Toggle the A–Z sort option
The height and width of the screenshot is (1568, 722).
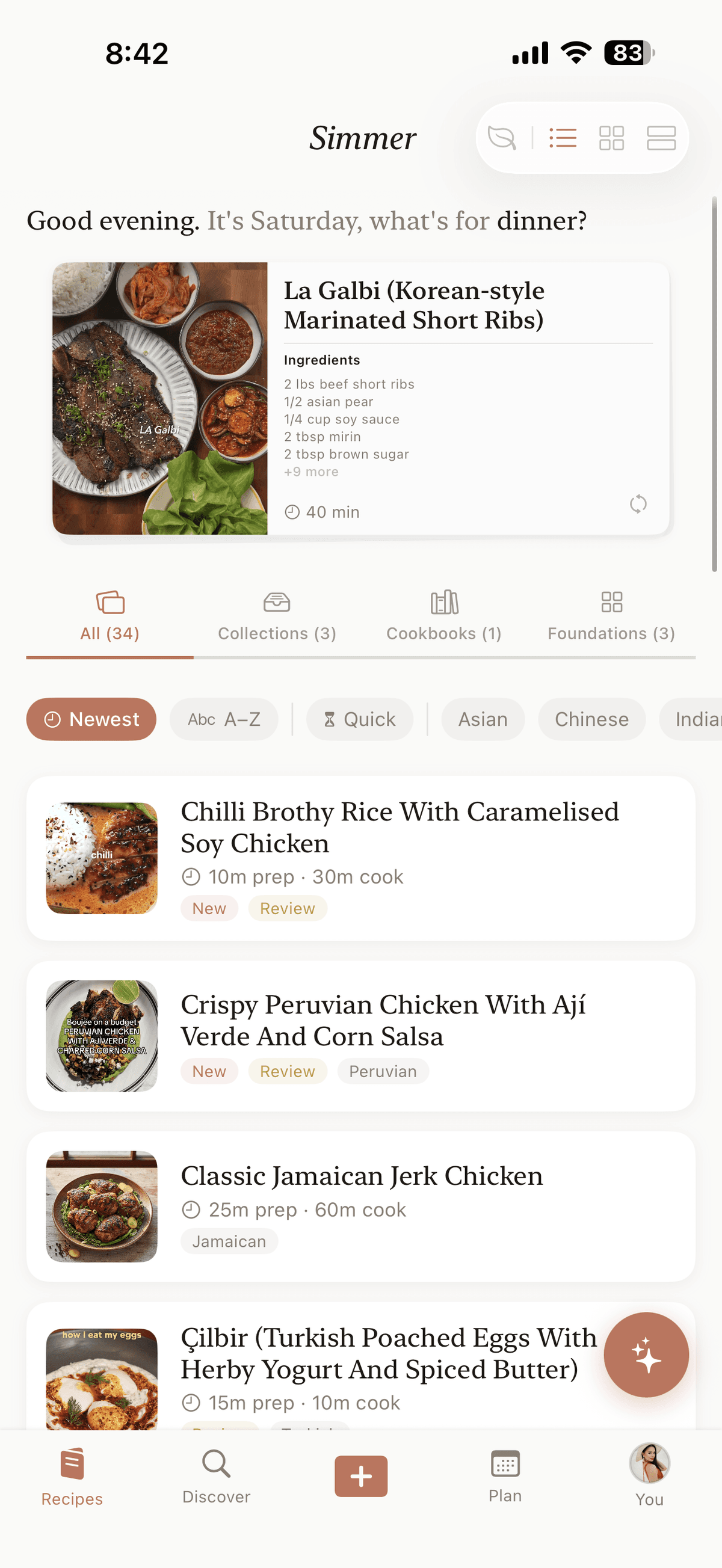coord(224,719)
